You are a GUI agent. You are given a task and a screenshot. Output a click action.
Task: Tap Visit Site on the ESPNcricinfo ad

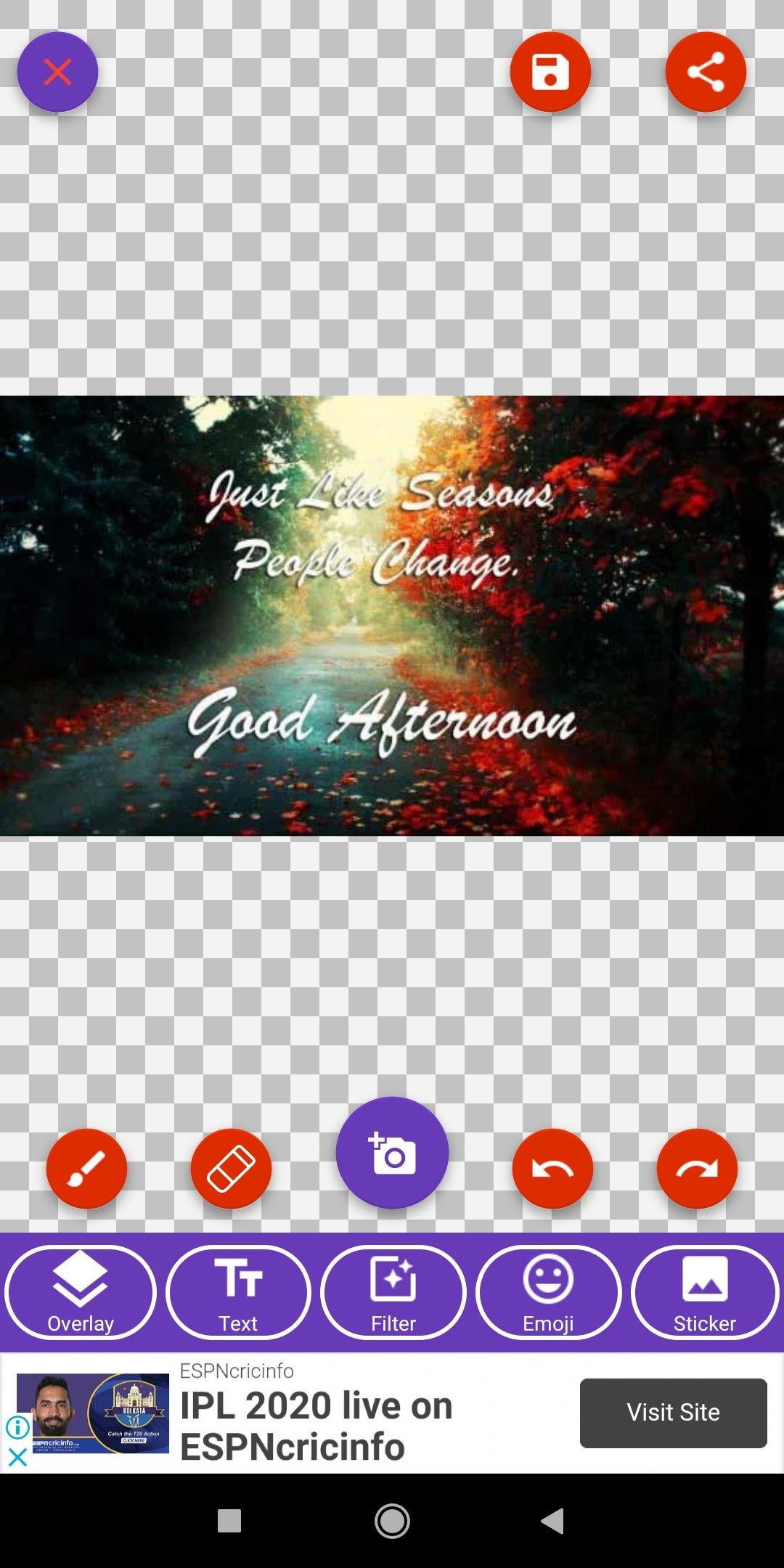click(x=673, y=1413)
